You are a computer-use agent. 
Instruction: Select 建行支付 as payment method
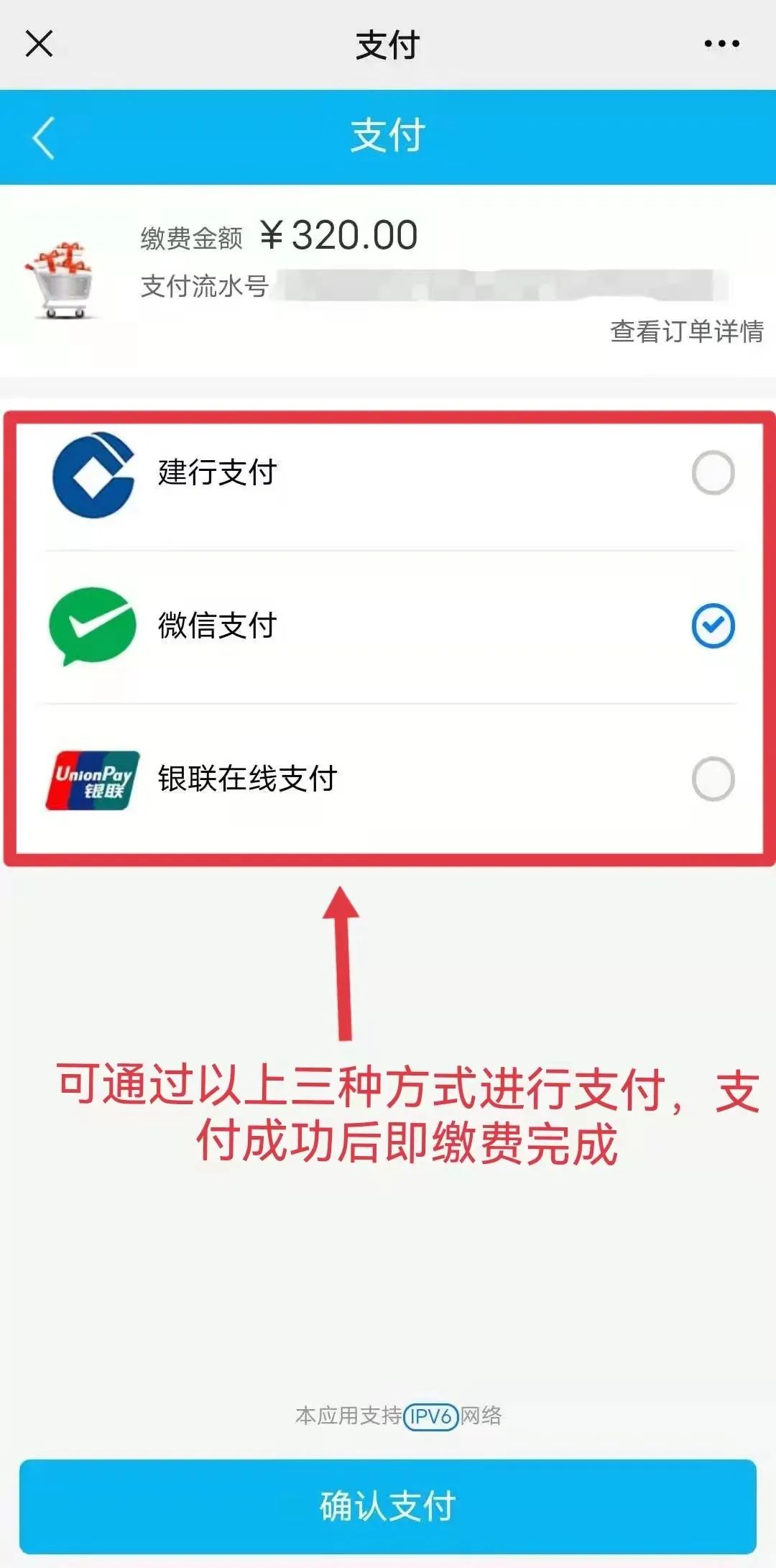pyautogui.click(x=712, y=473)
